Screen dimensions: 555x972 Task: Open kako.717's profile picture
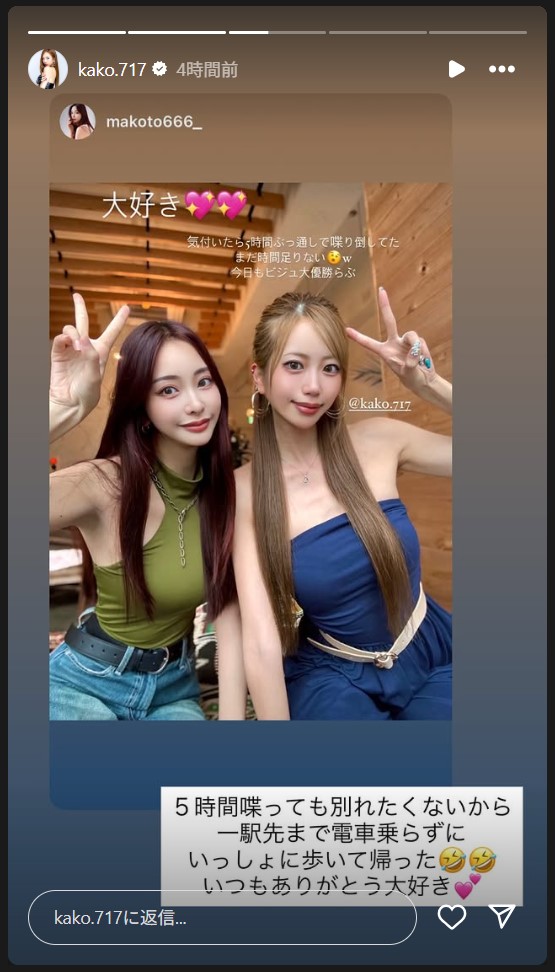(48, 69)
